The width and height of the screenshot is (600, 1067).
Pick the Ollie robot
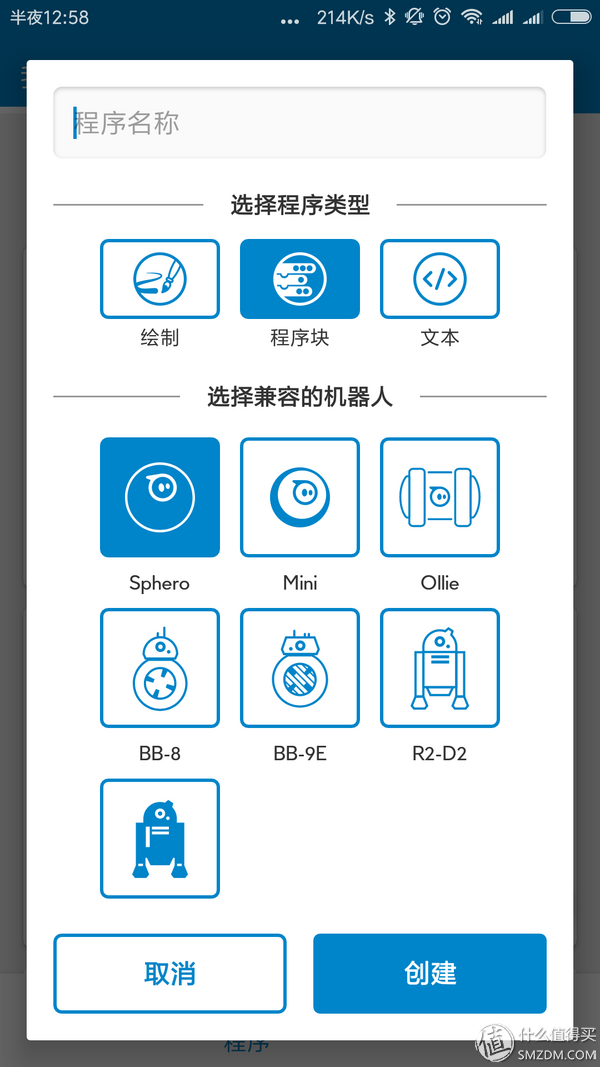point(440,497)
